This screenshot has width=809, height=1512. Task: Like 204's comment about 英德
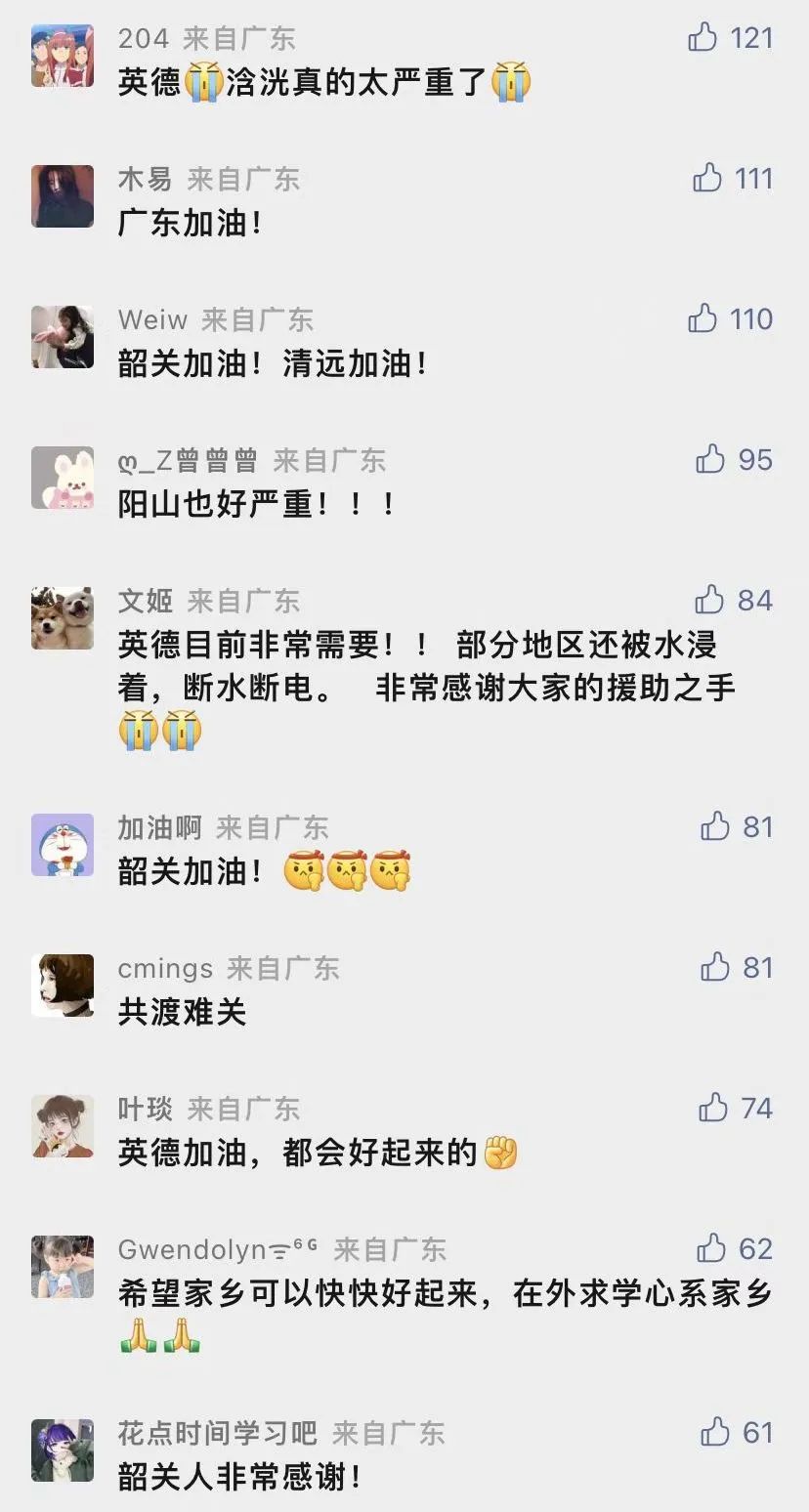tap(703, 38)
